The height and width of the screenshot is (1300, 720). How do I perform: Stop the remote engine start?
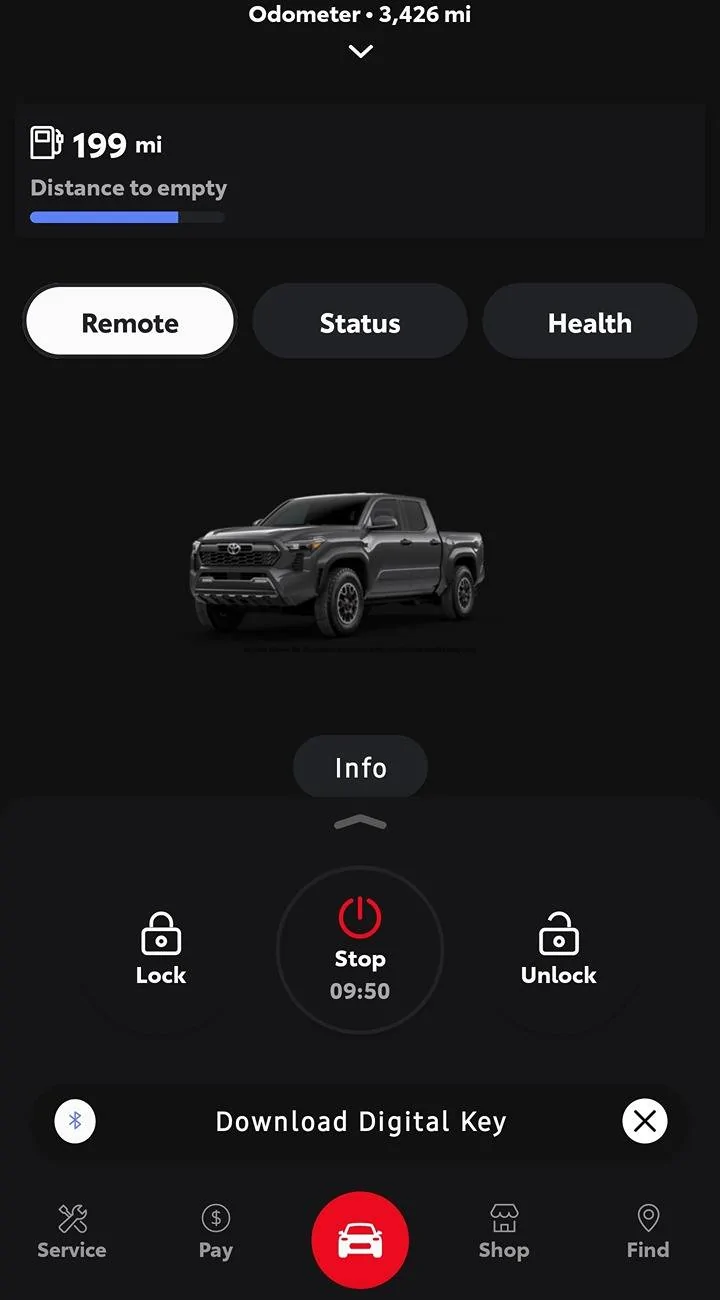360,948
